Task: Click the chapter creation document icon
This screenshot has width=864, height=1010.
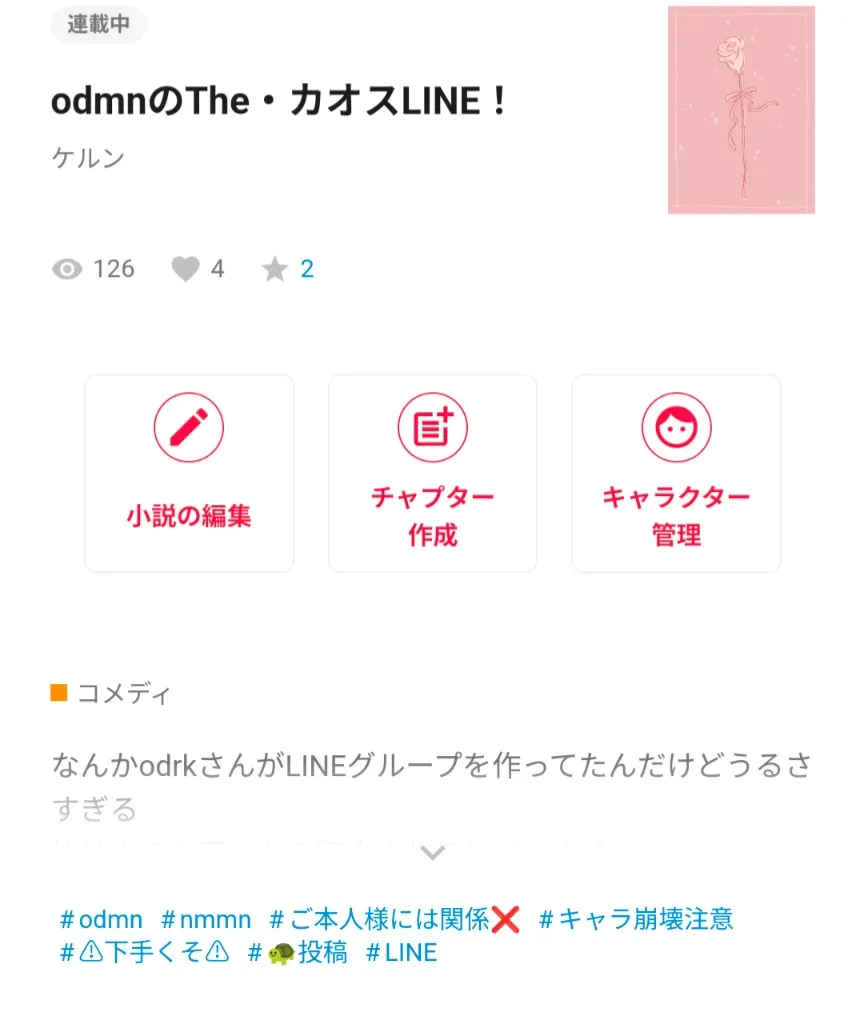Action: 432,426
